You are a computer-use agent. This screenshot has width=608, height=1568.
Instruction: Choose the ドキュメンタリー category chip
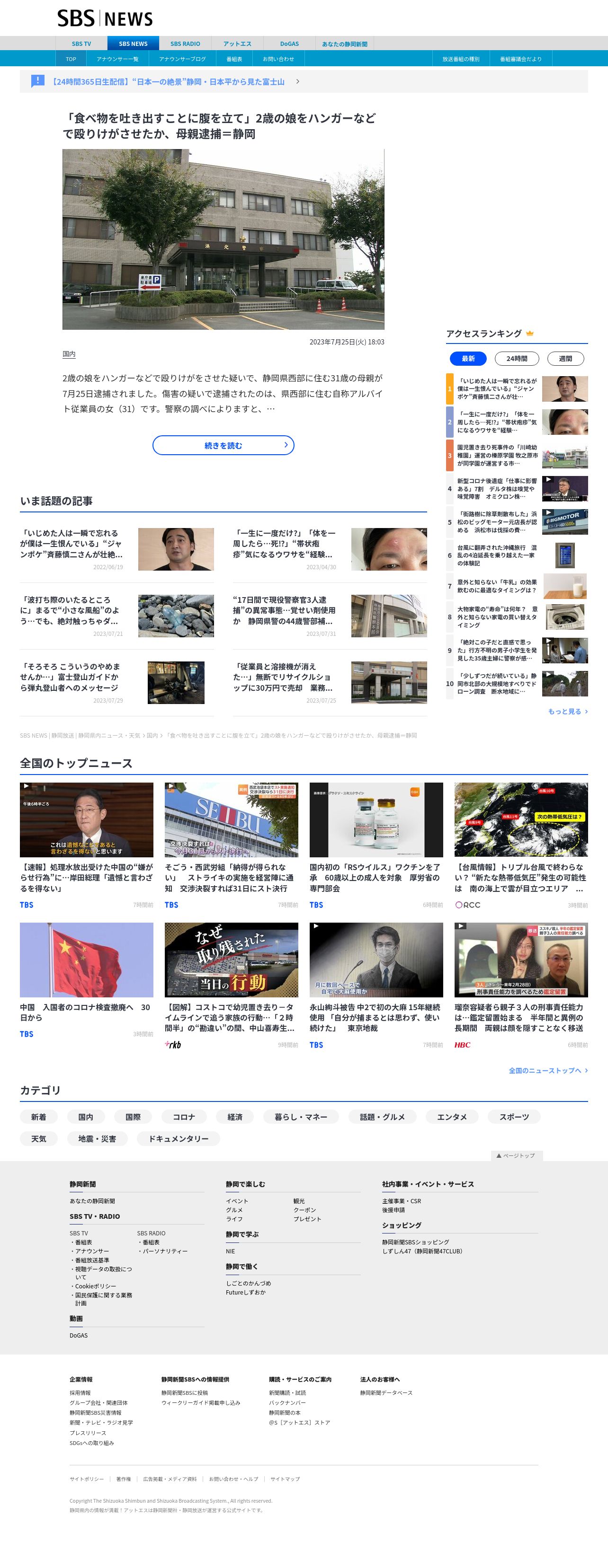[x=179, y=1138]
